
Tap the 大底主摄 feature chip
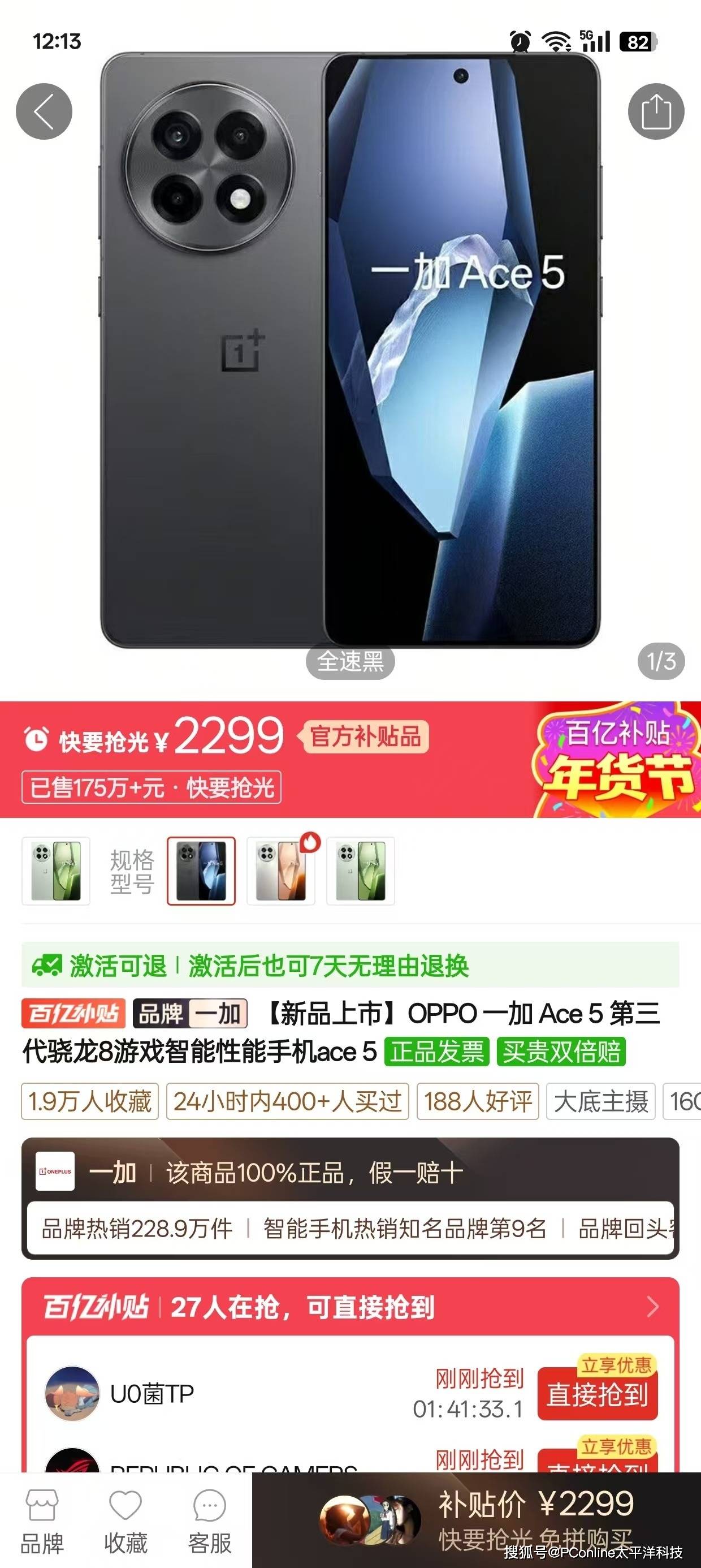tap(600, 1101)
